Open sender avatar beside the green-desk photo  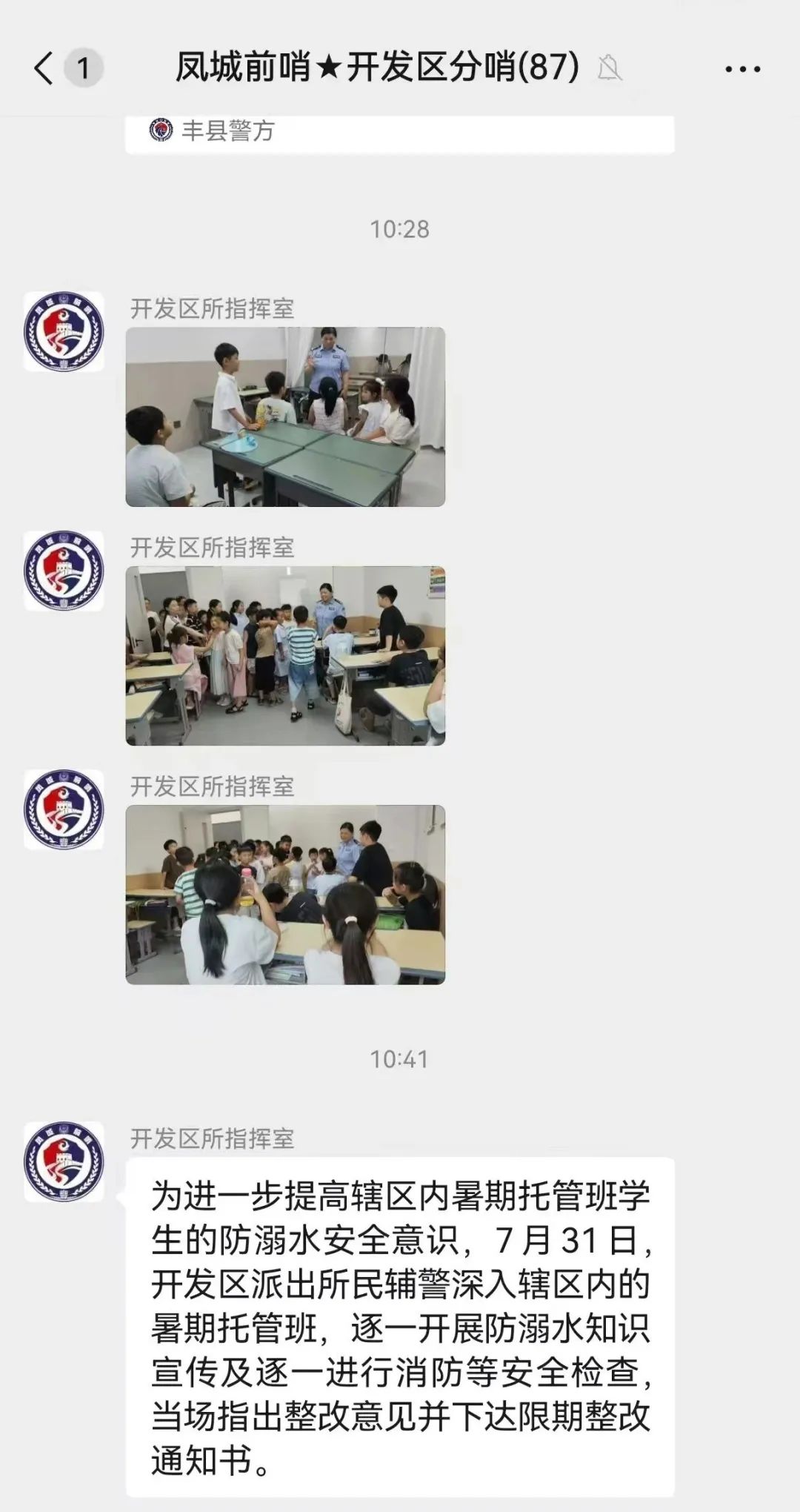[64, 331]
